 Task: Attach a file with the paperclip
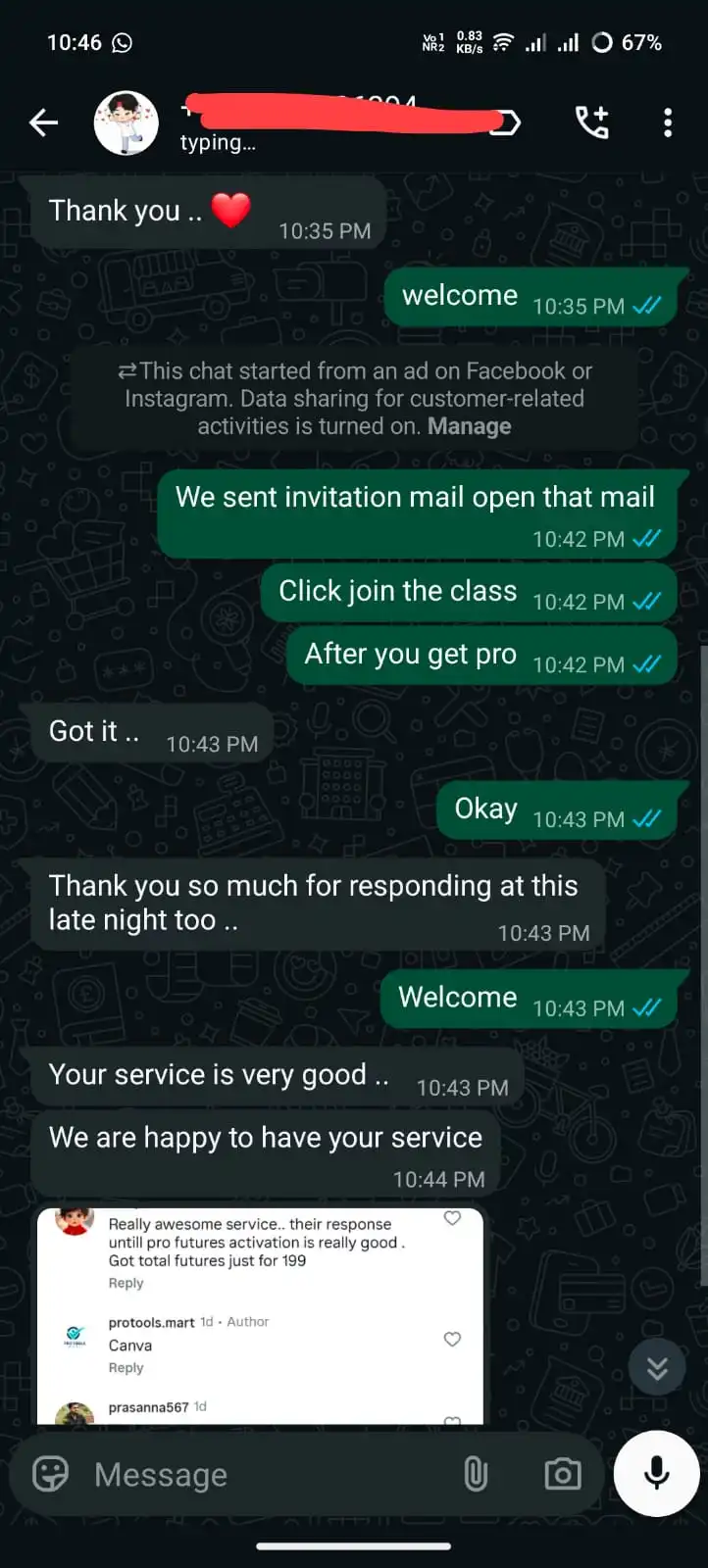(x=476, y=1474)
